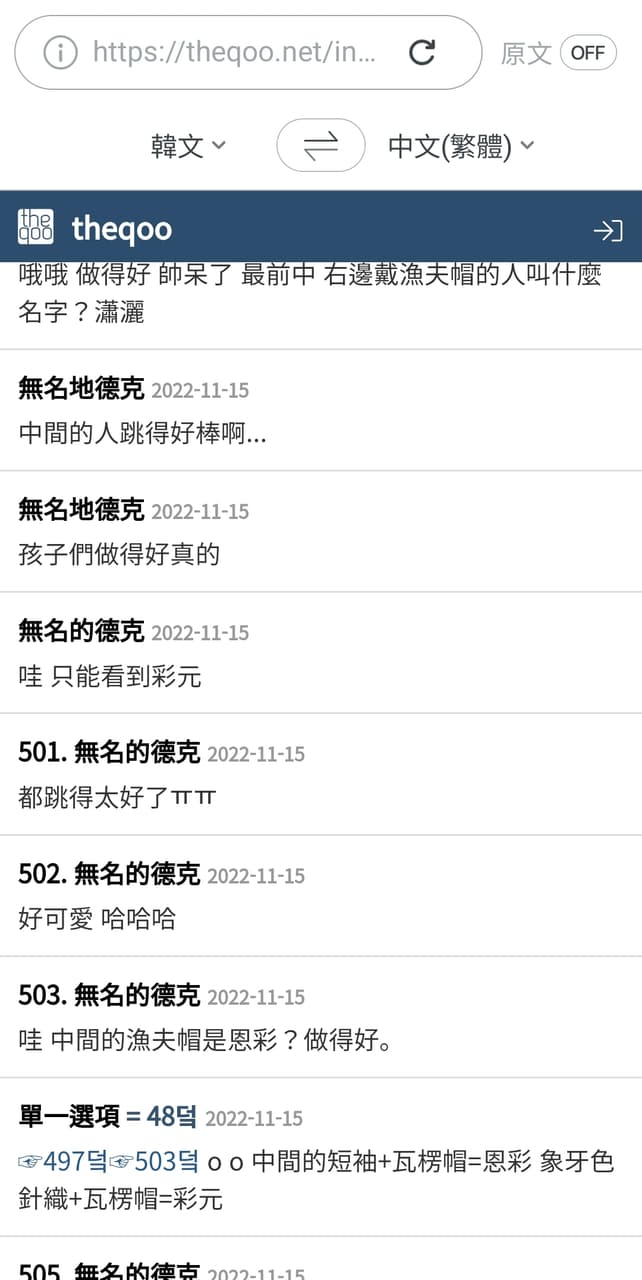642x1280 pixels.
Task: Reload the page with the refresh icon
Action: pos(423,52)
